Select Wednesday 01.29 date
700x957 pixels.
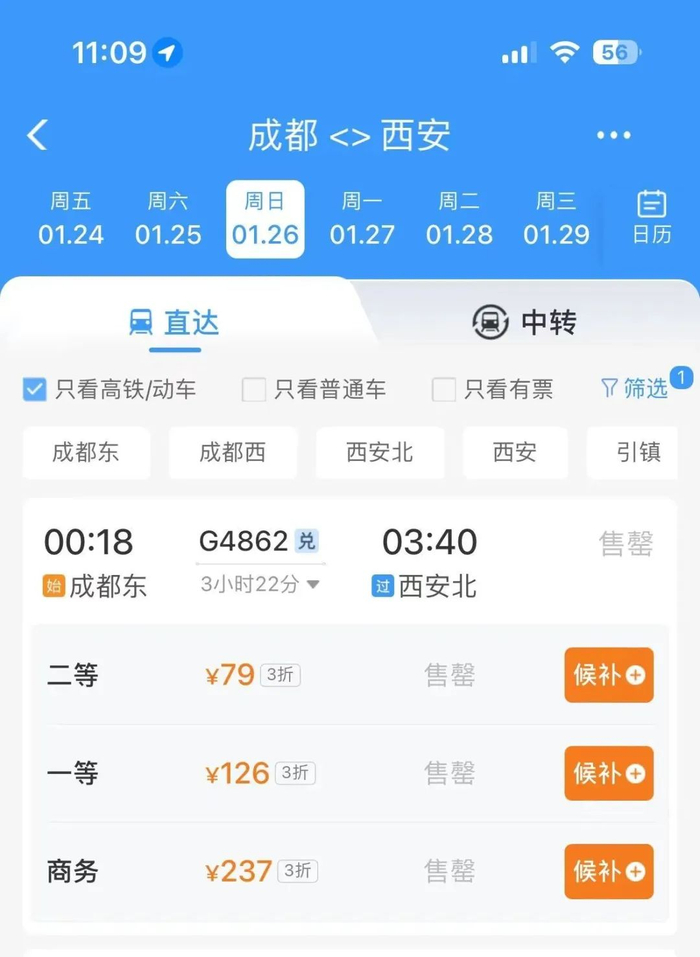[556, 219]
